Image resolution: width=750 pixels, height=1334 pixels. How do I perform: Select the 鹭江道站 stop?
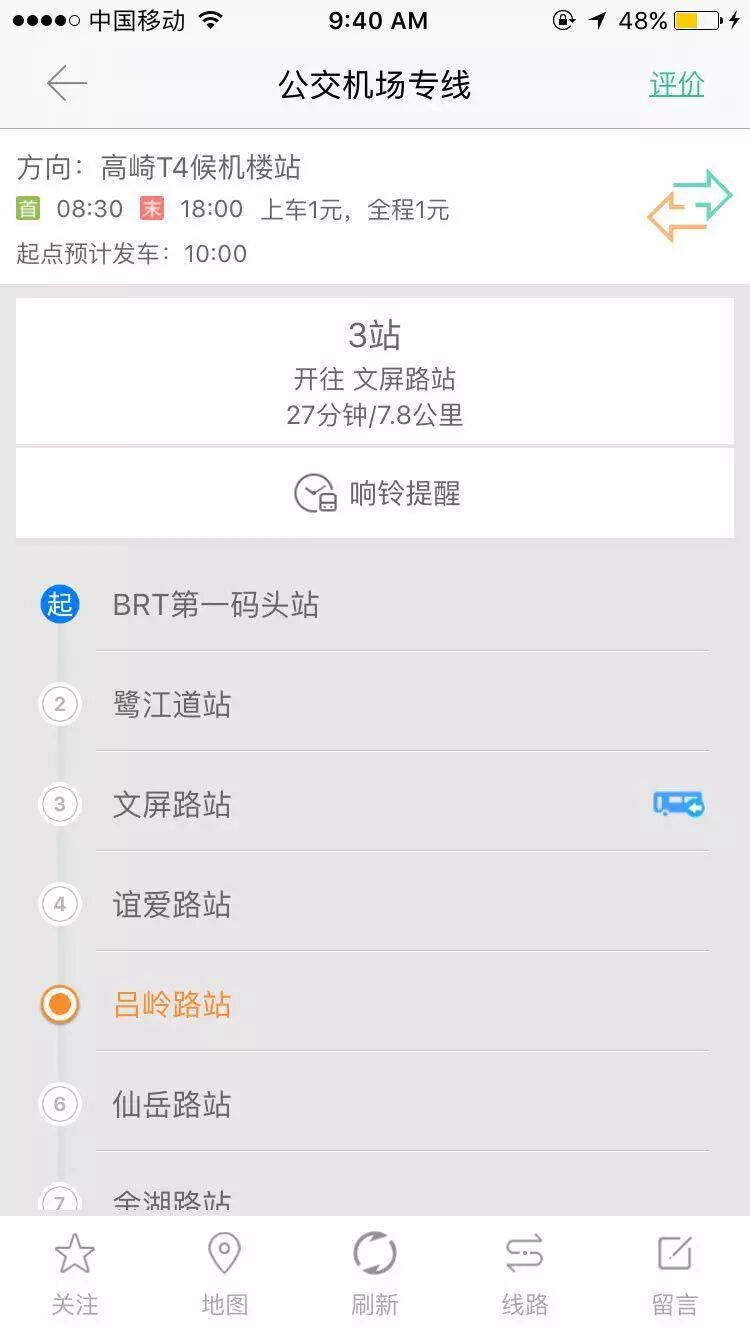pos(172,705)
